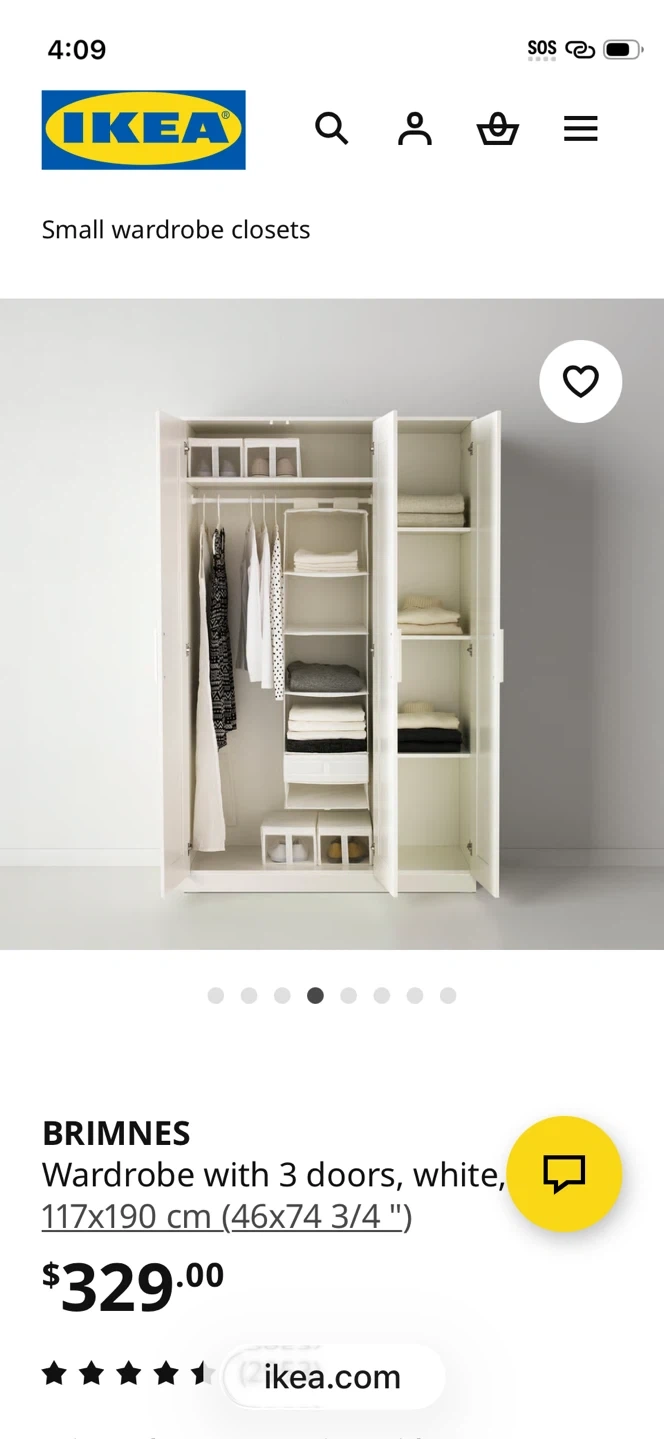Open the chat support button
This screenshot has width=664, height=1440.
click(564, 1173)
